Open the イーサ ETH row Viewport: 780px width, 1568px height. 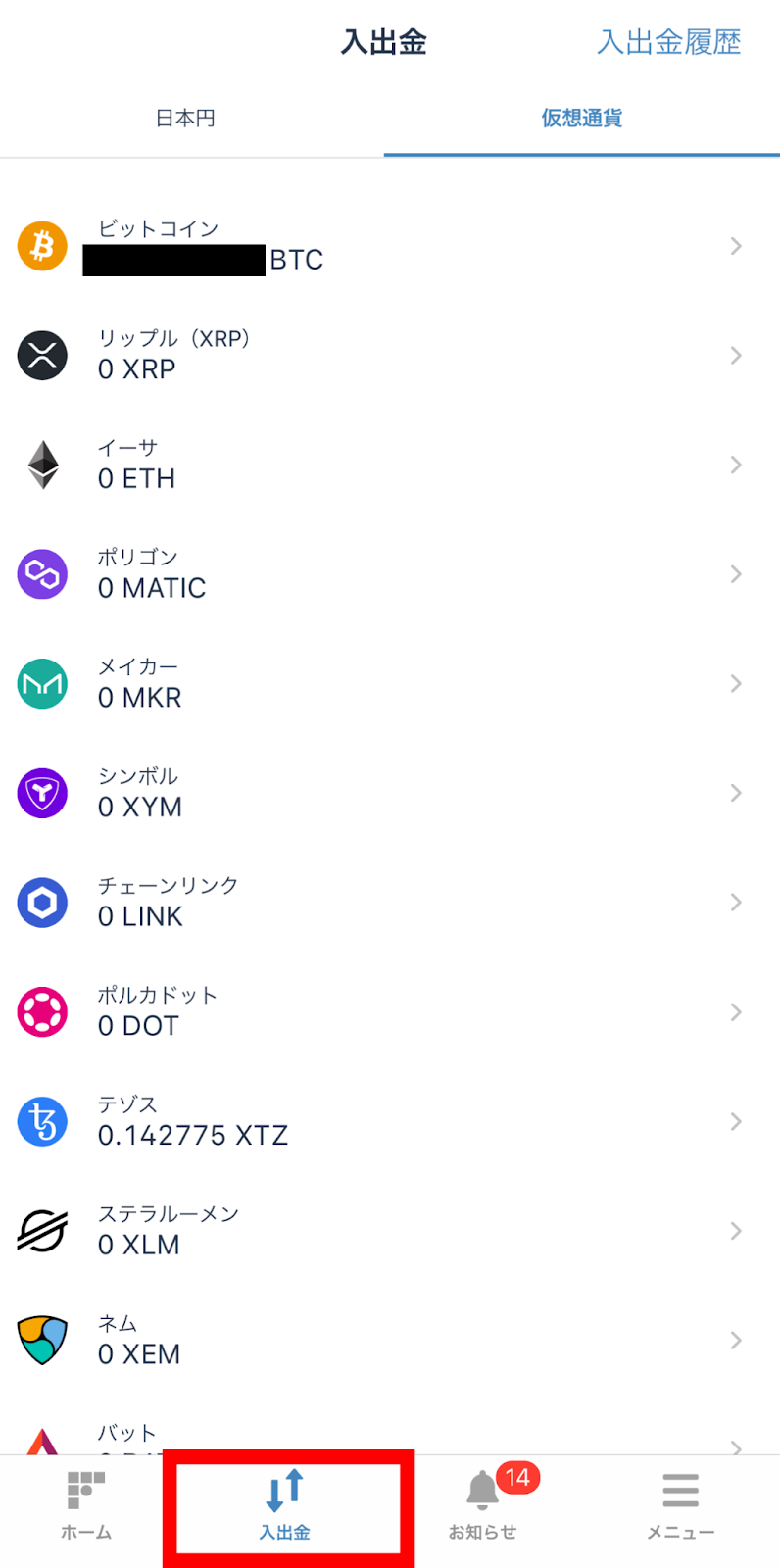[x=390, y=465]
